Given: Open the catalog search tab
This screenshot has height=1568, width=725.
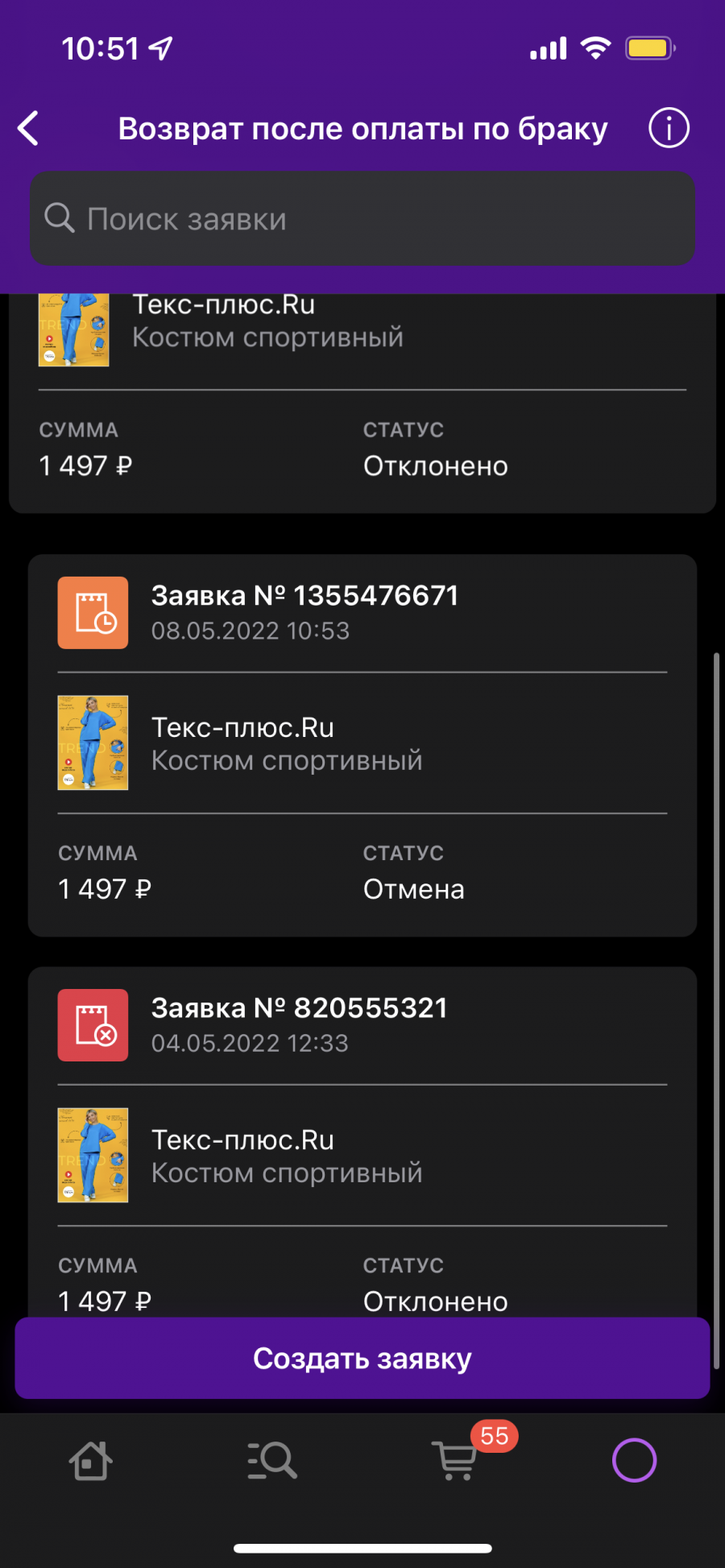Looking at the screenshot, I should point(272,1460).
